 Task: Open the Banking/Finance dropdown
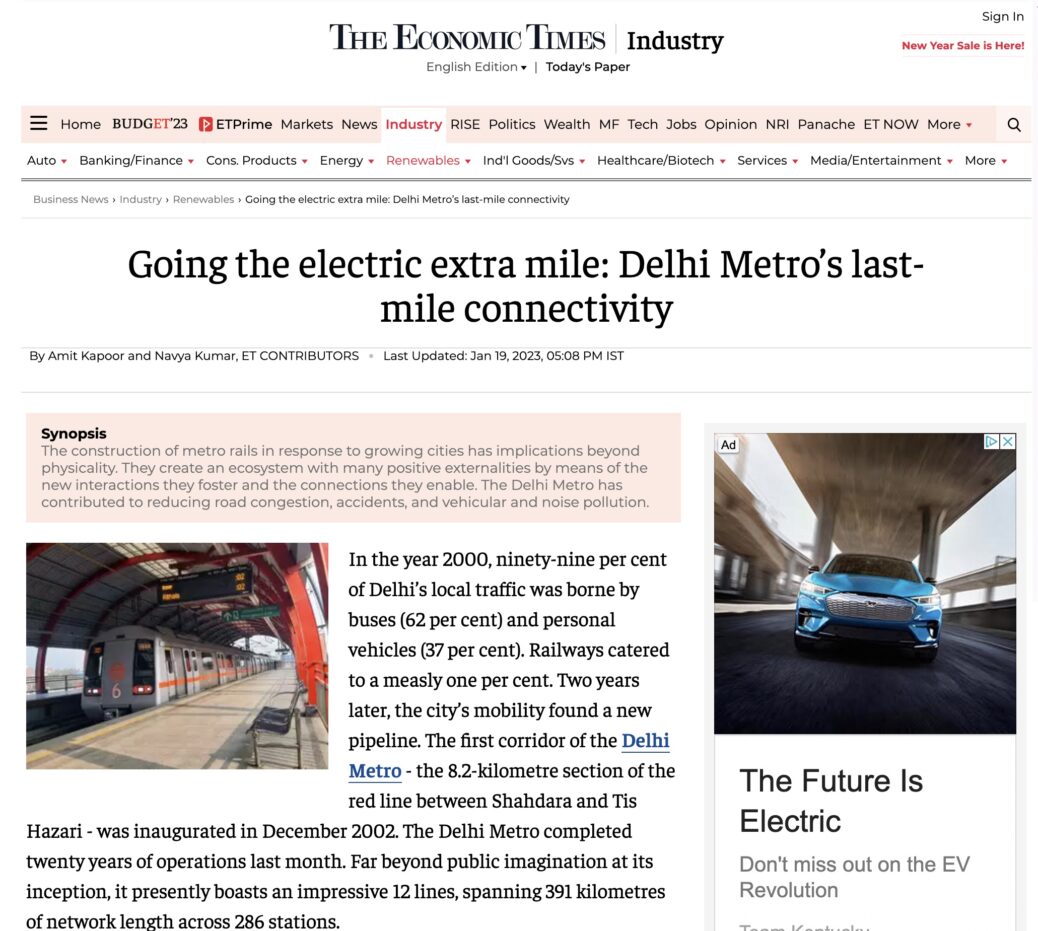pos(137,160)
